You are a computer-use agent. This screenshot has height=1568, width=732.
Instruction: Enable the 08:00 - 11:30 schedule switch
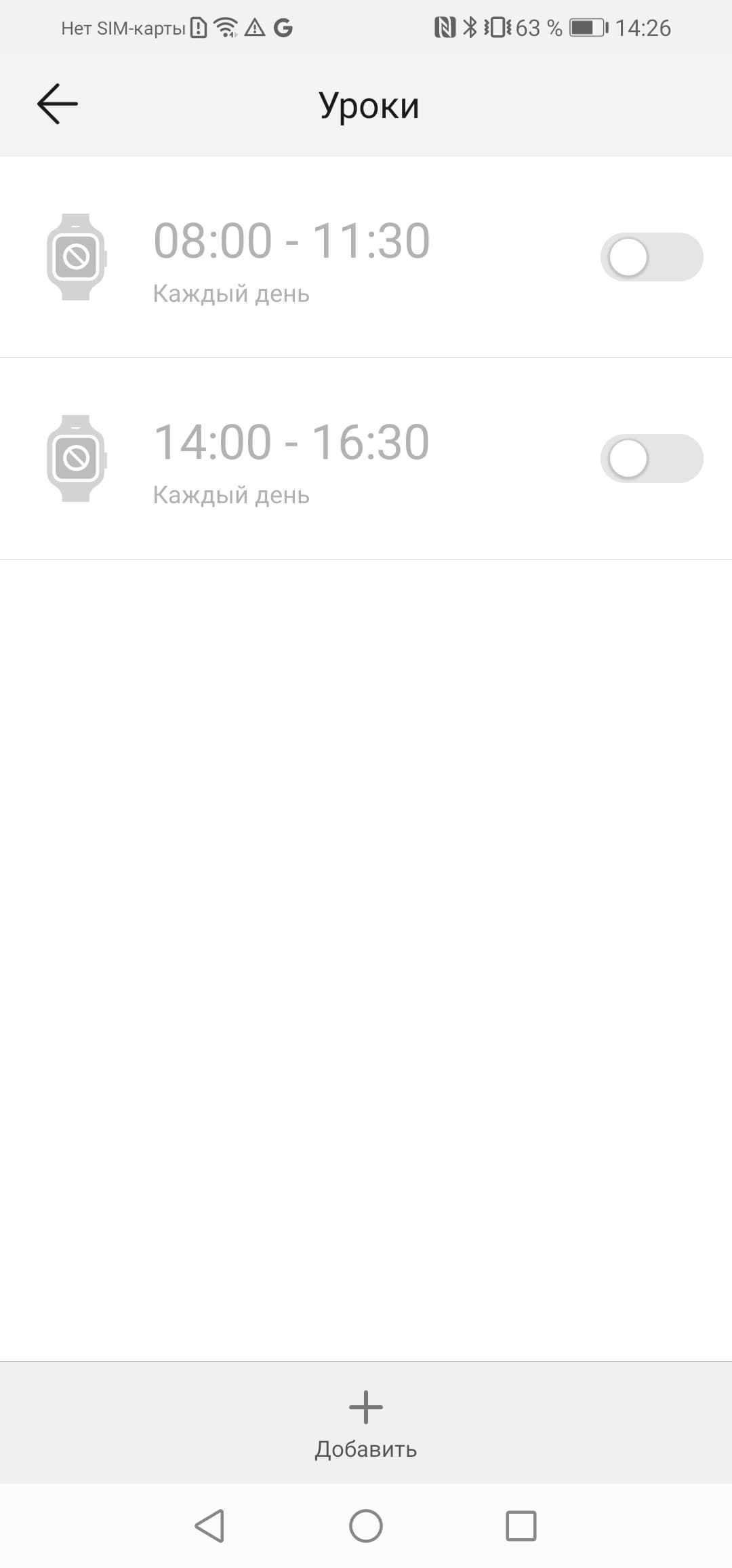(651, 257)
